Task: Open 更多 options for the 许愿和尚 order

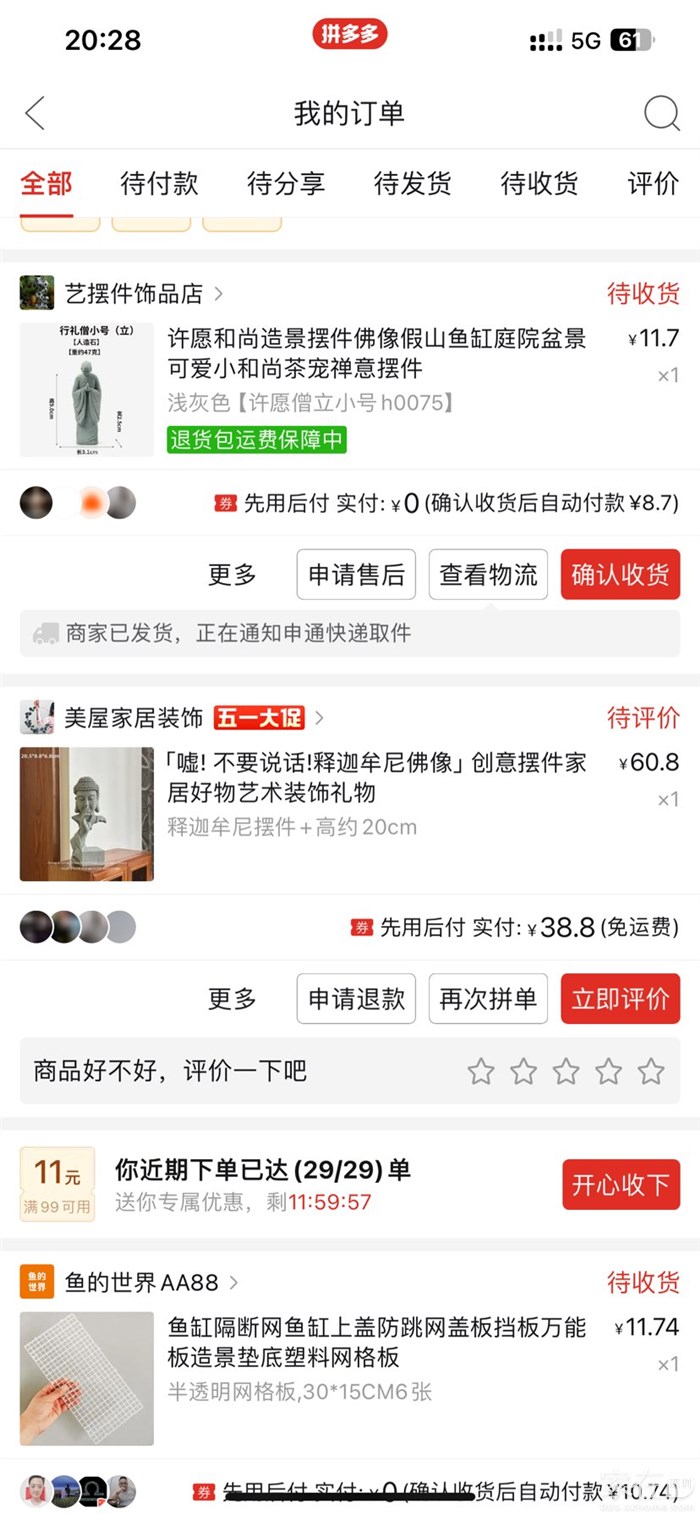Action: tap(232, 575)
